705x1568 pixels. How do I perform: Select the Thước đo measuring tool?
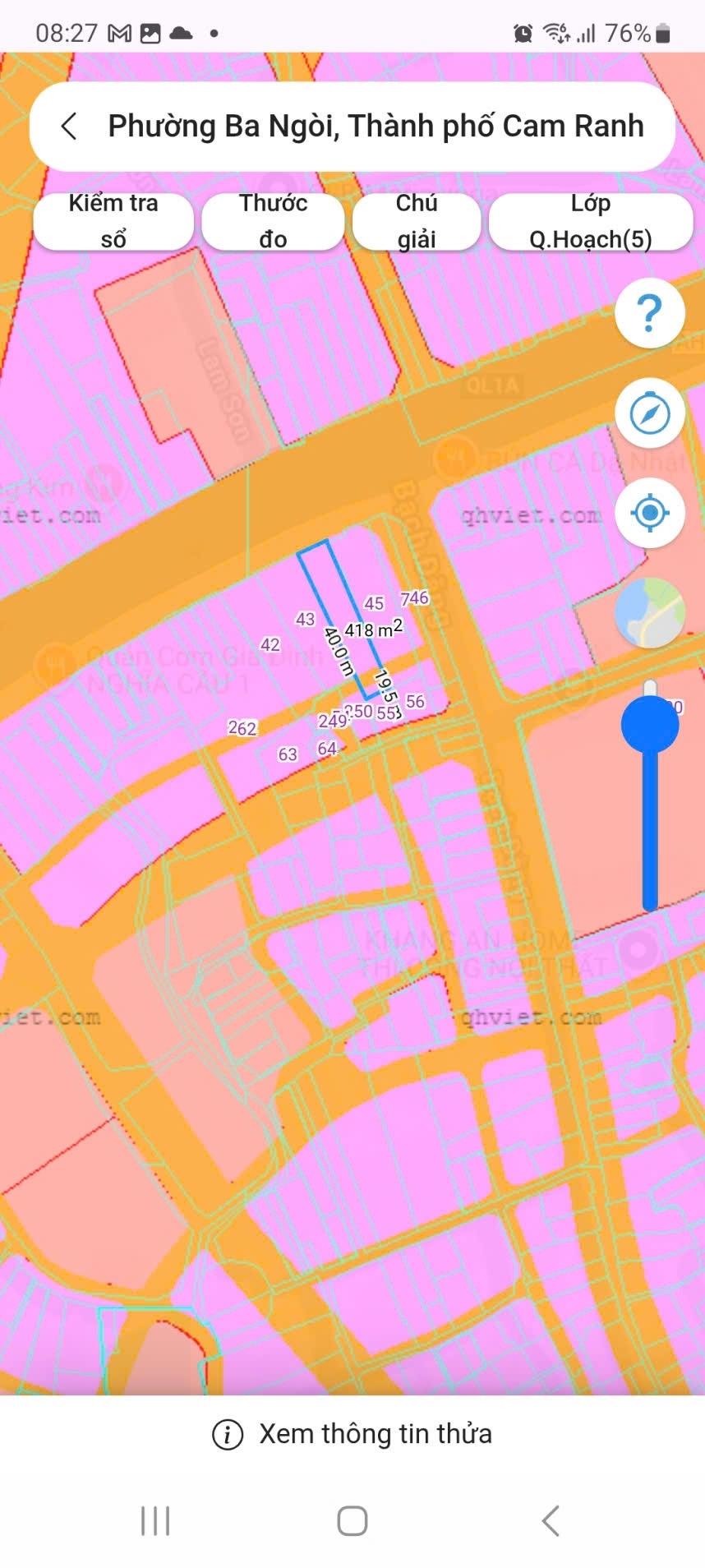pos(273,221)
